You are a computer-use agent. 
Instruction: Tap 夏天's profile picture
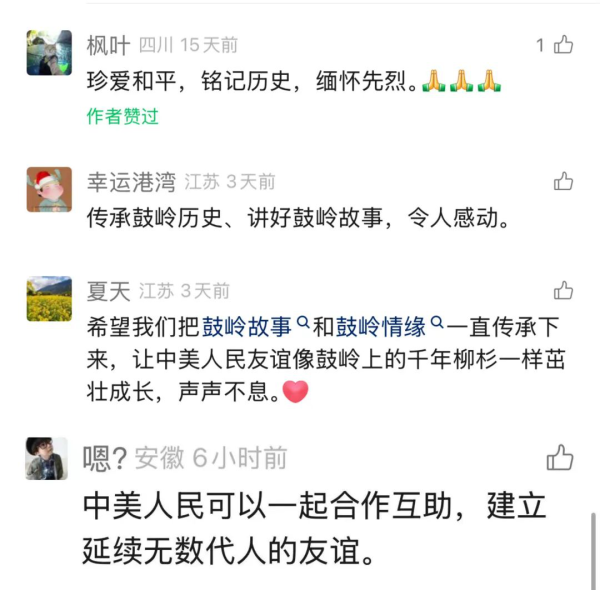(x=49, y=298)
